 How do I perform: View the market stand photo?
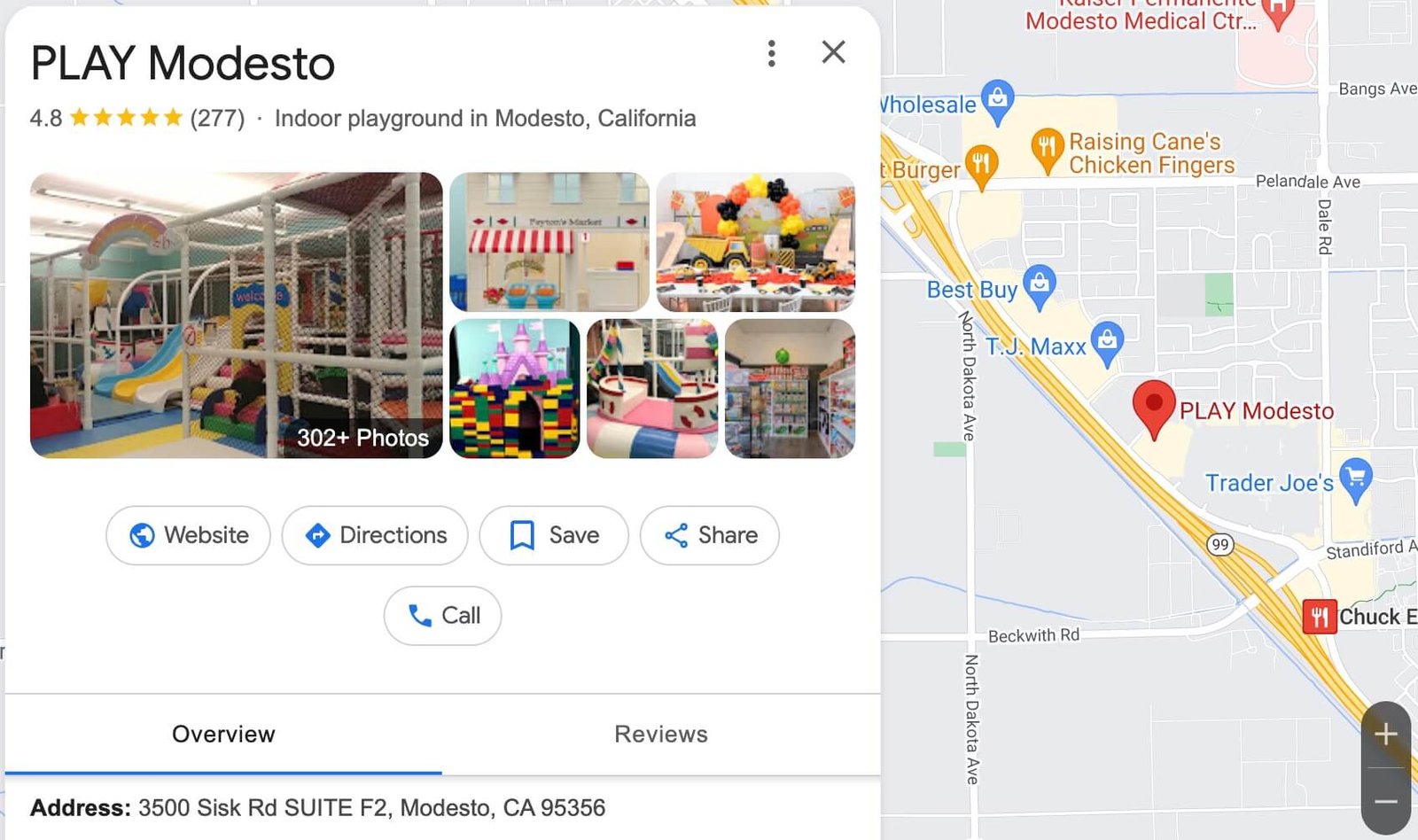pyautogui.click(x=549, y=242)
